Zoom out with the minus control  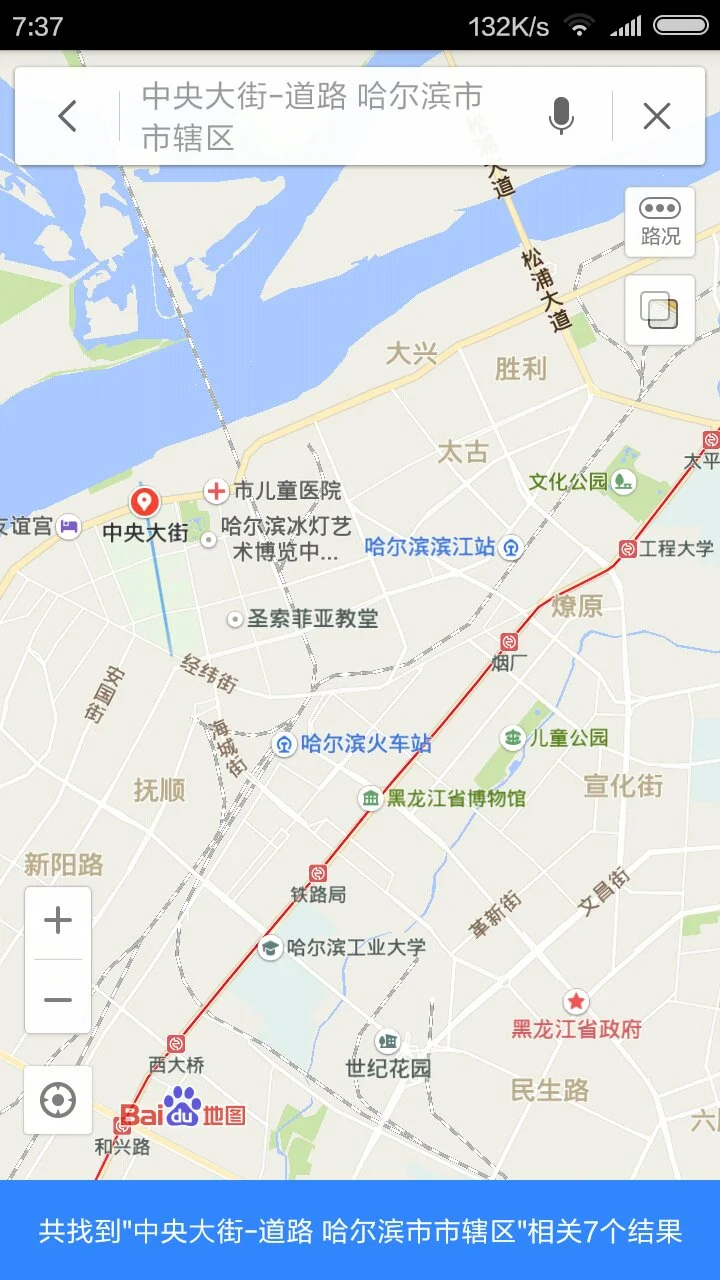pos(58,997)
